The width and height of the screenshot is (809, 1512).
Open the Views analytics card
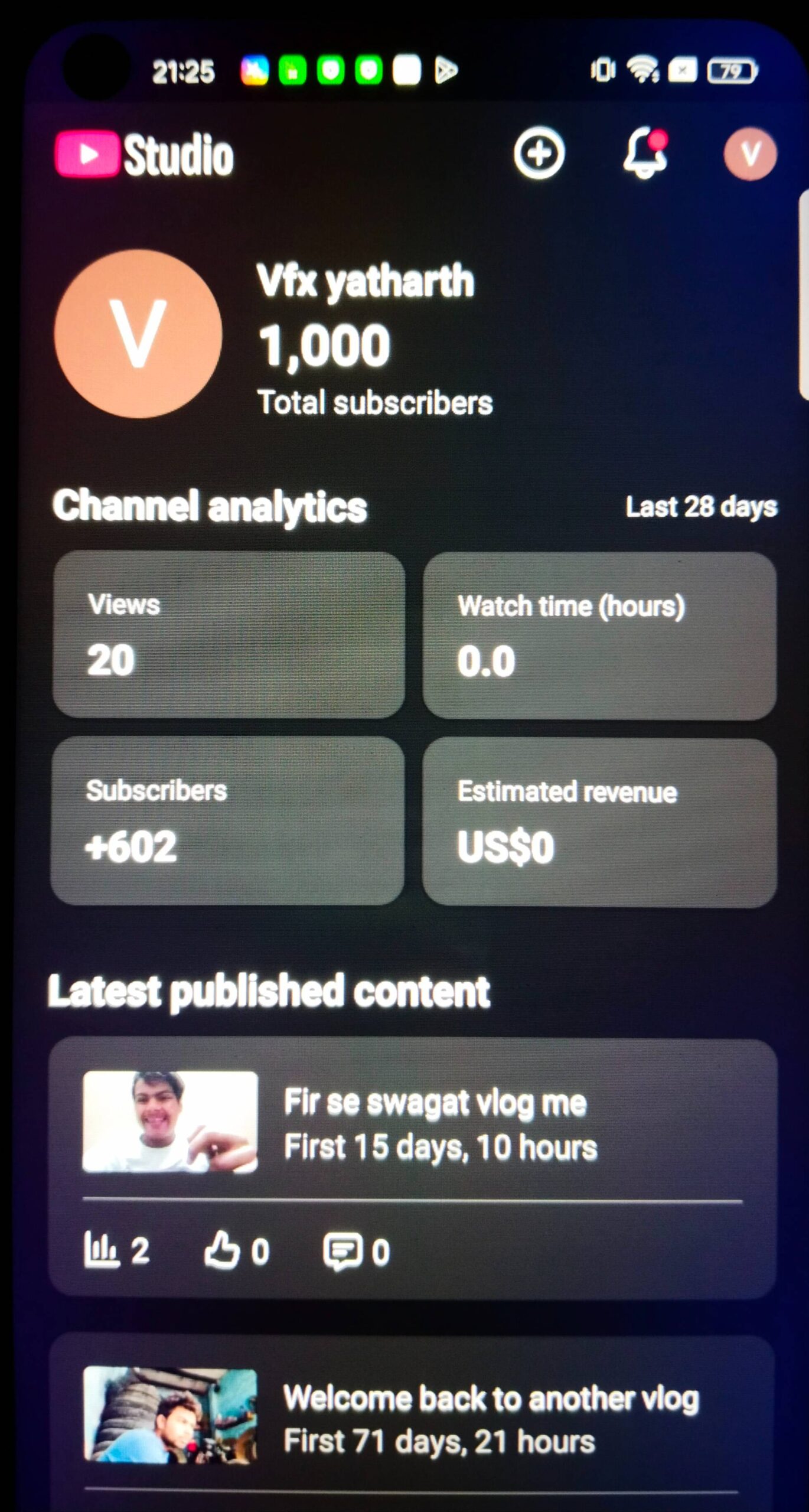click(x=229, y=635)
